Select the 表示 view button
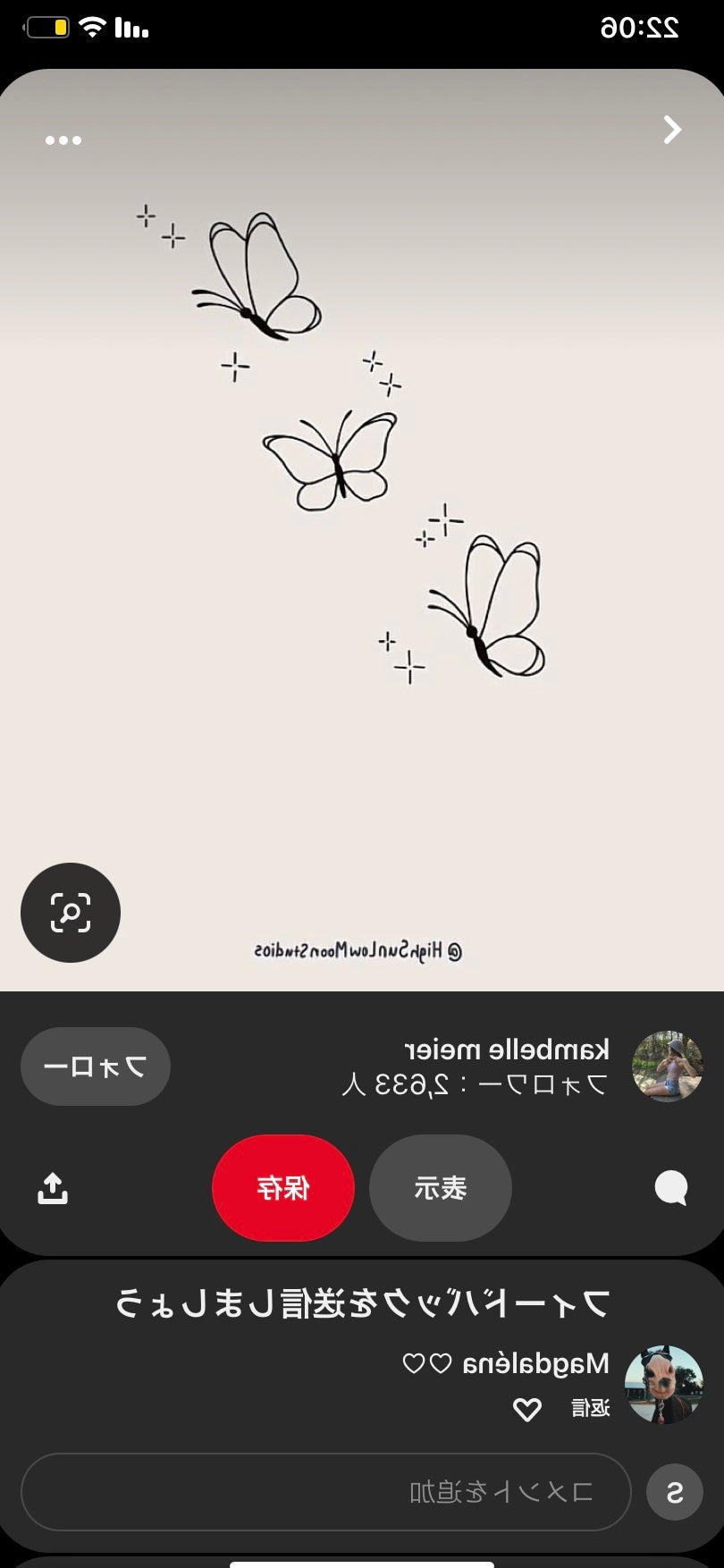 [440, 1187]
